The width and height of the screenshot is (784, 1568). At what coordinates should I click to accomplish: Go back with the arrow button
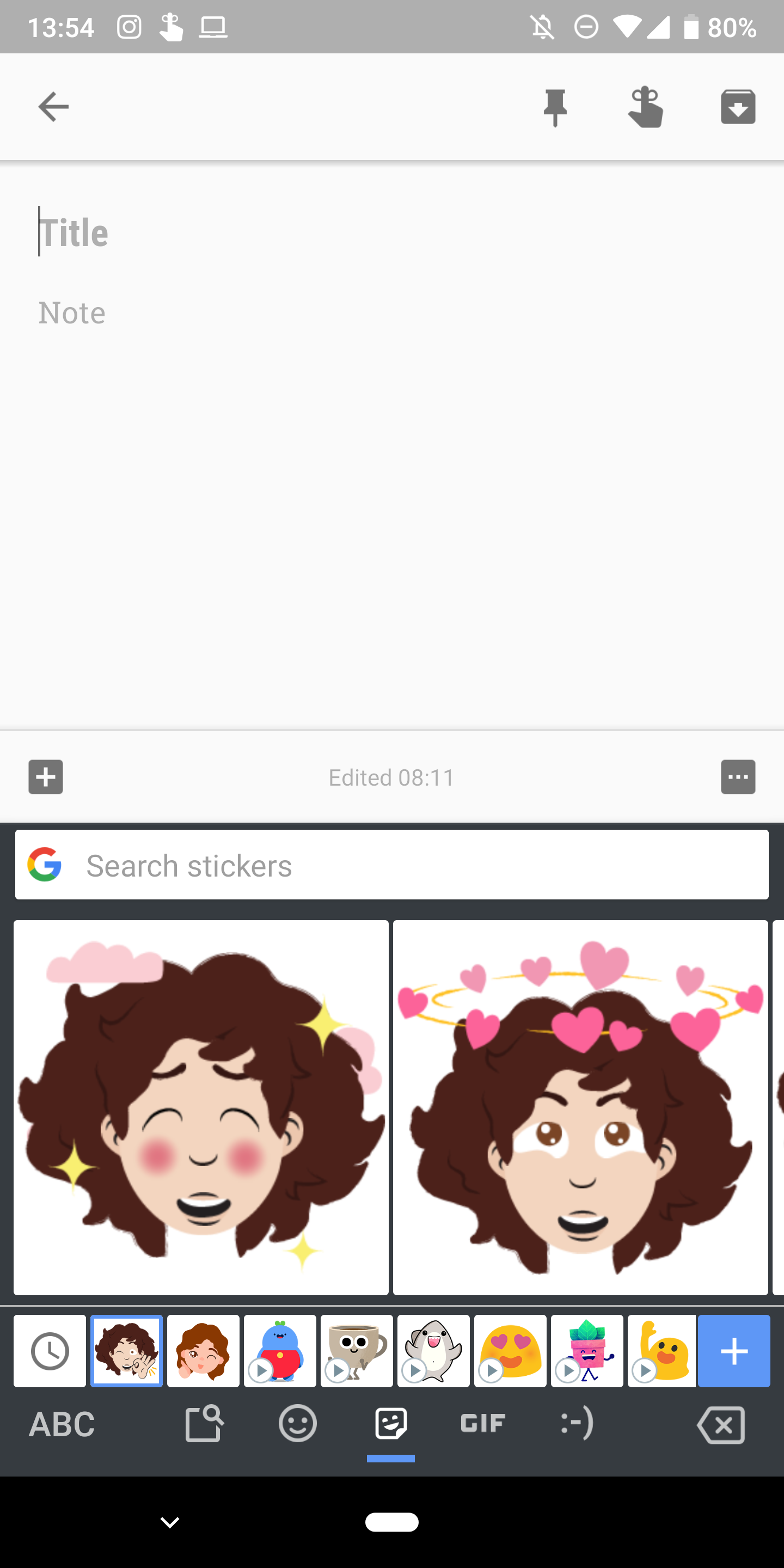[x=53, y=107]
